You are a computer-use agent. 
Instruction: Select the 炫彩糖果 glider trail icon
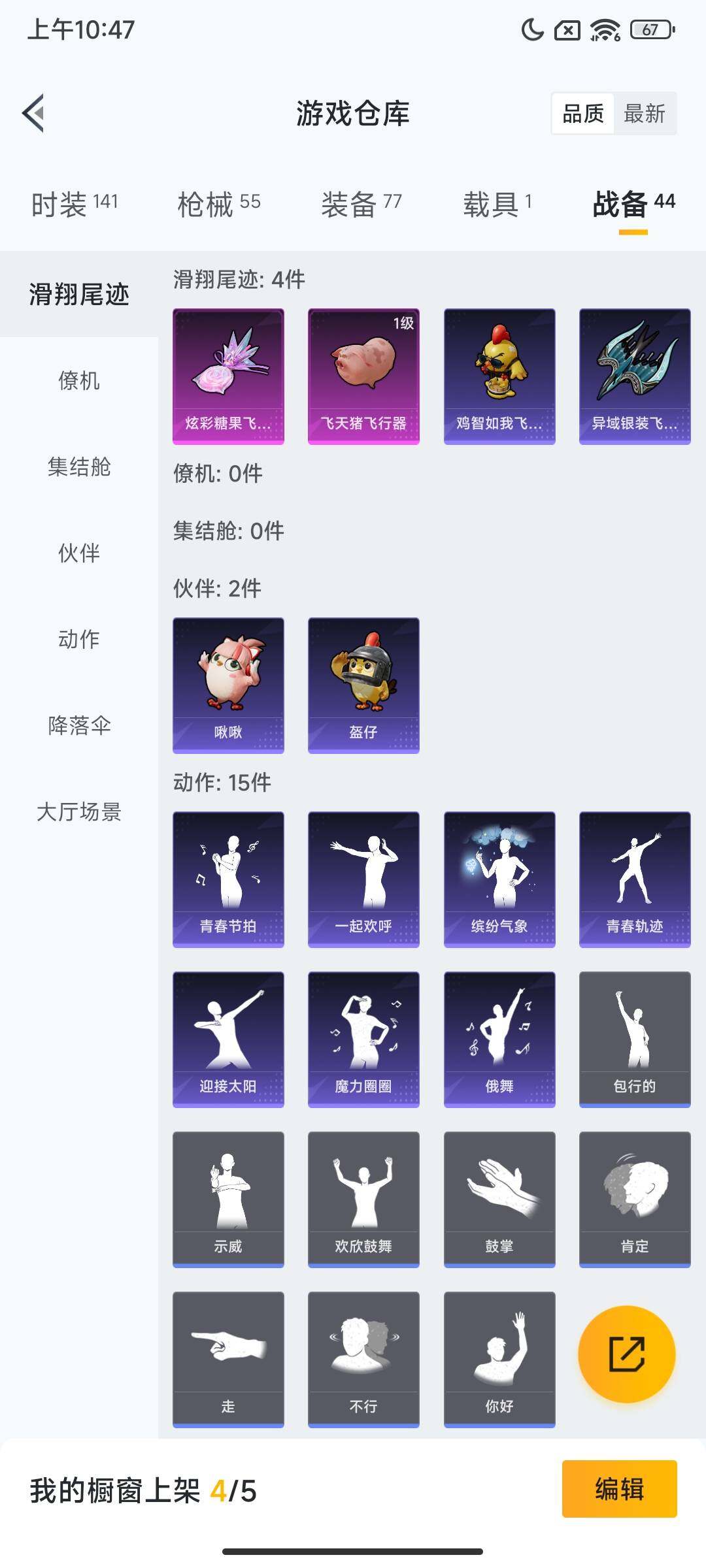[x=228, y=376]
